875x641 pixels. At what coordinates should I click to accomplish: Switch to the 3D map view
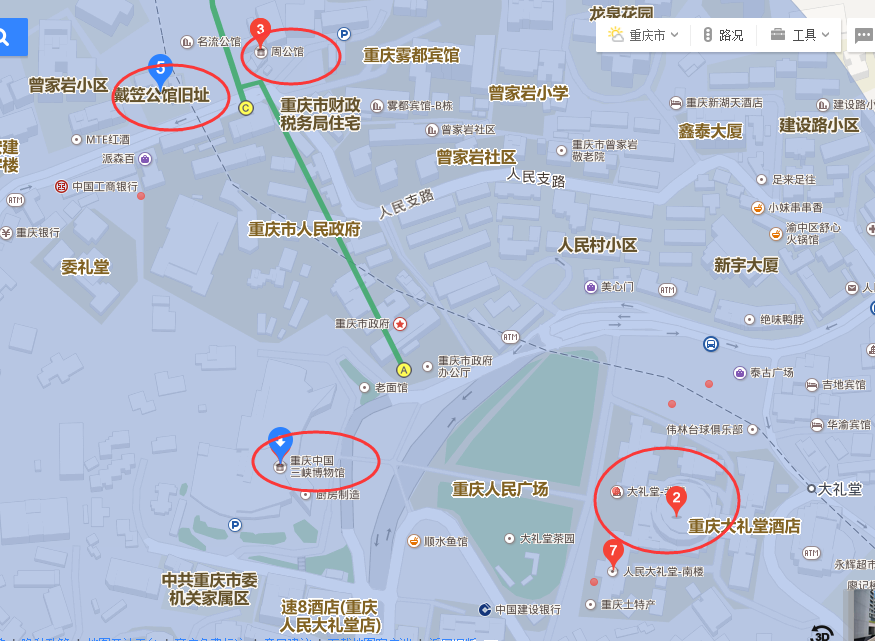(x=820, y=630)
